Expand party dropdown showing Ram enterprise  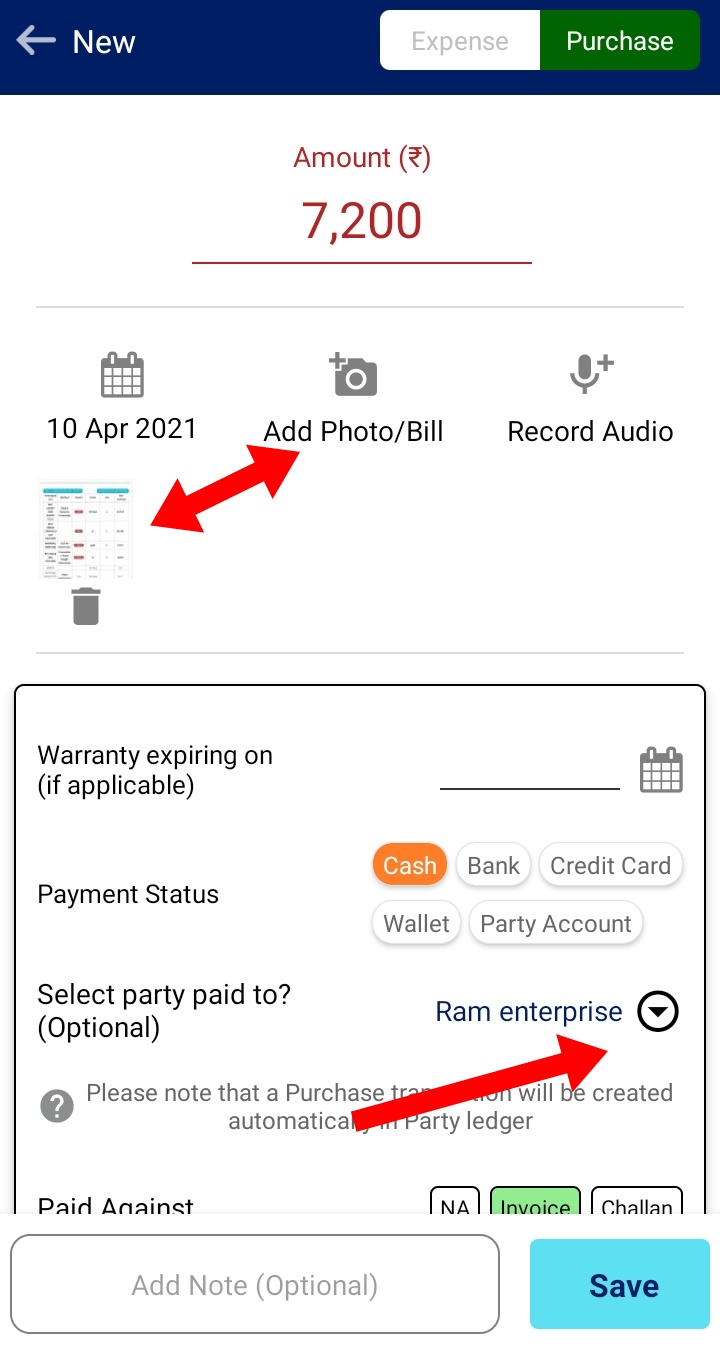[658, 1012]
